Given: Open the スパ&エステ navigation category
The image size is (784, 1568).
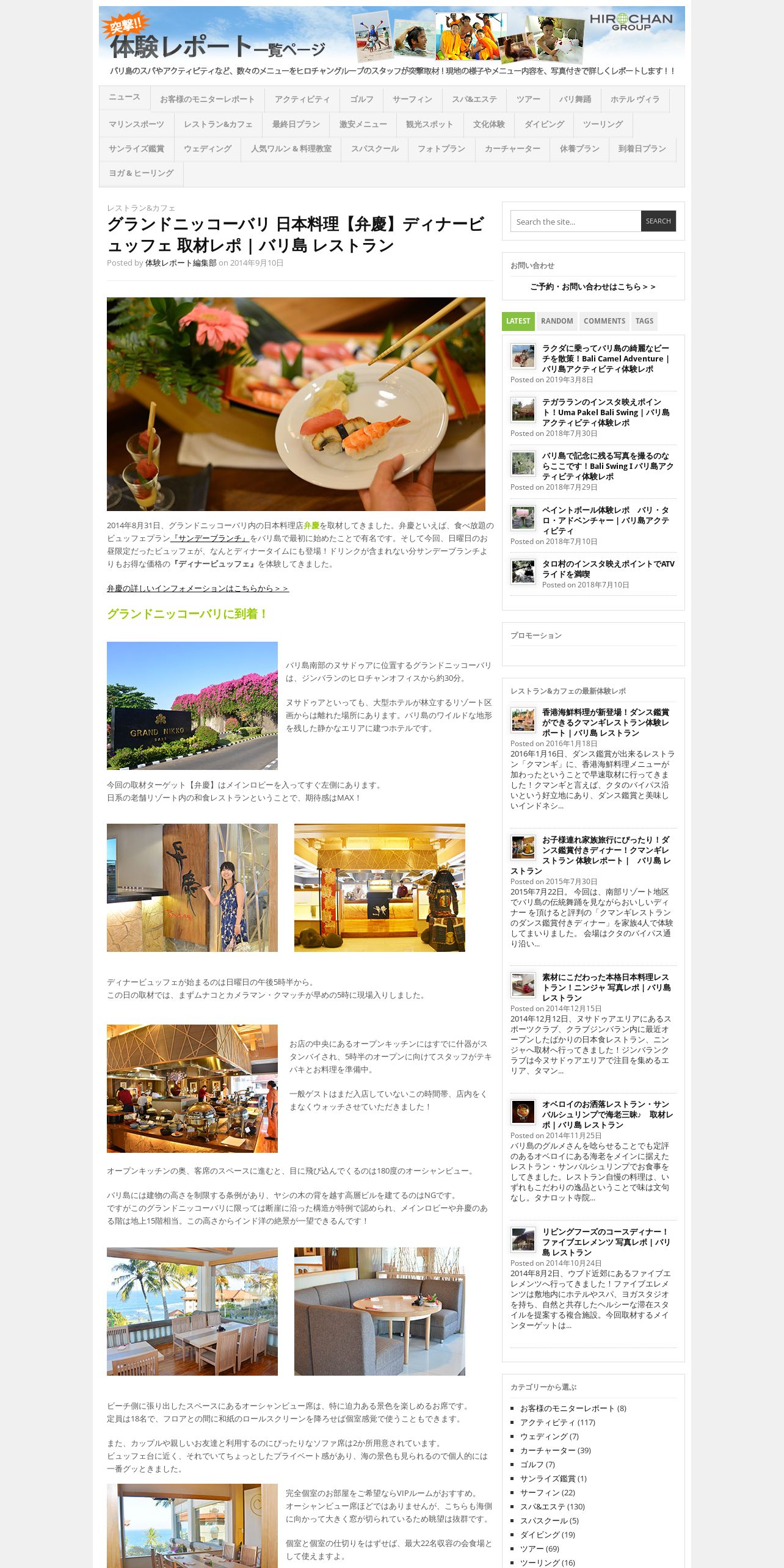Looking at the screenshot, I should click(474, 100).
